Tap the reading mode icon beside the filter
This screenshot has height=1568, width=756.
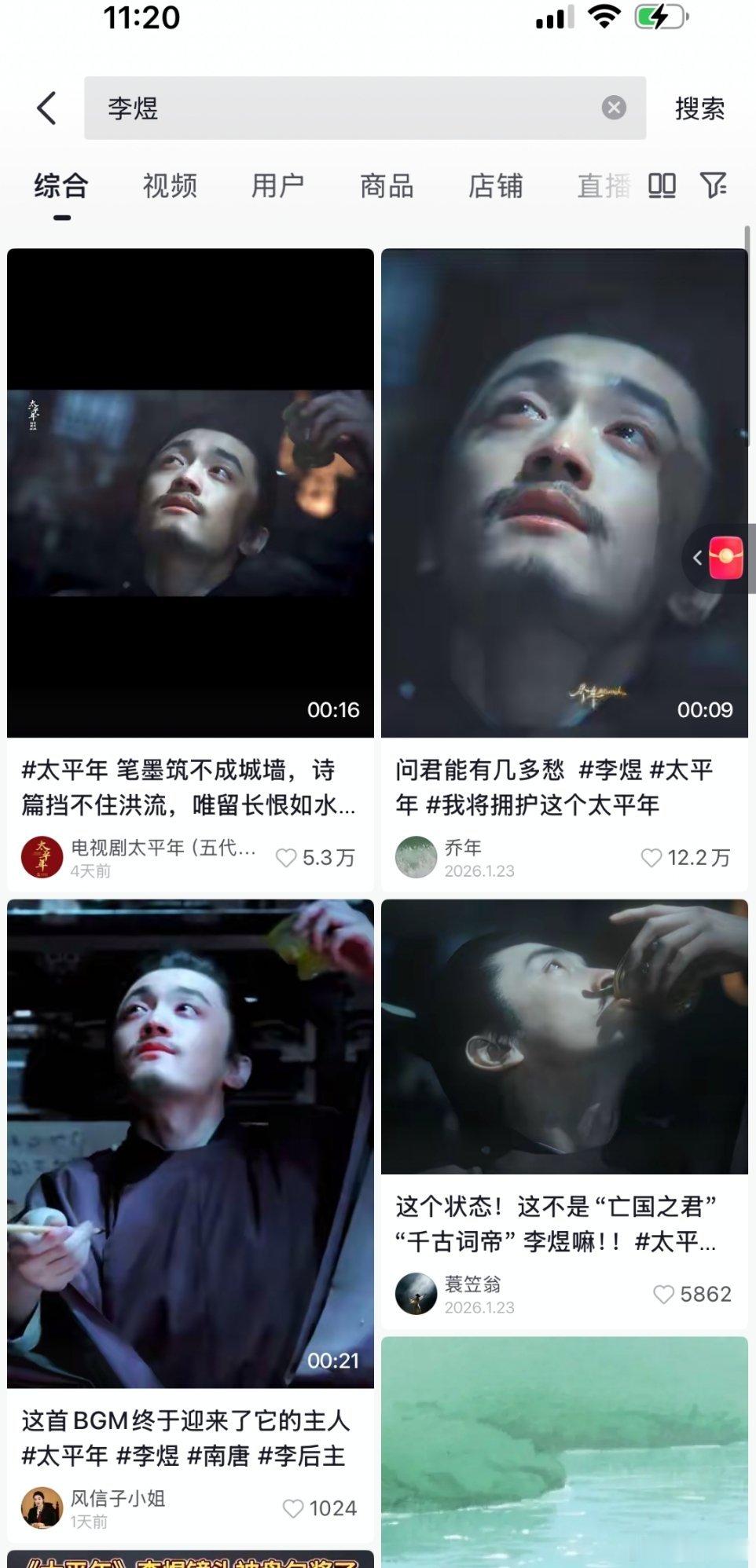click(664, 185)
